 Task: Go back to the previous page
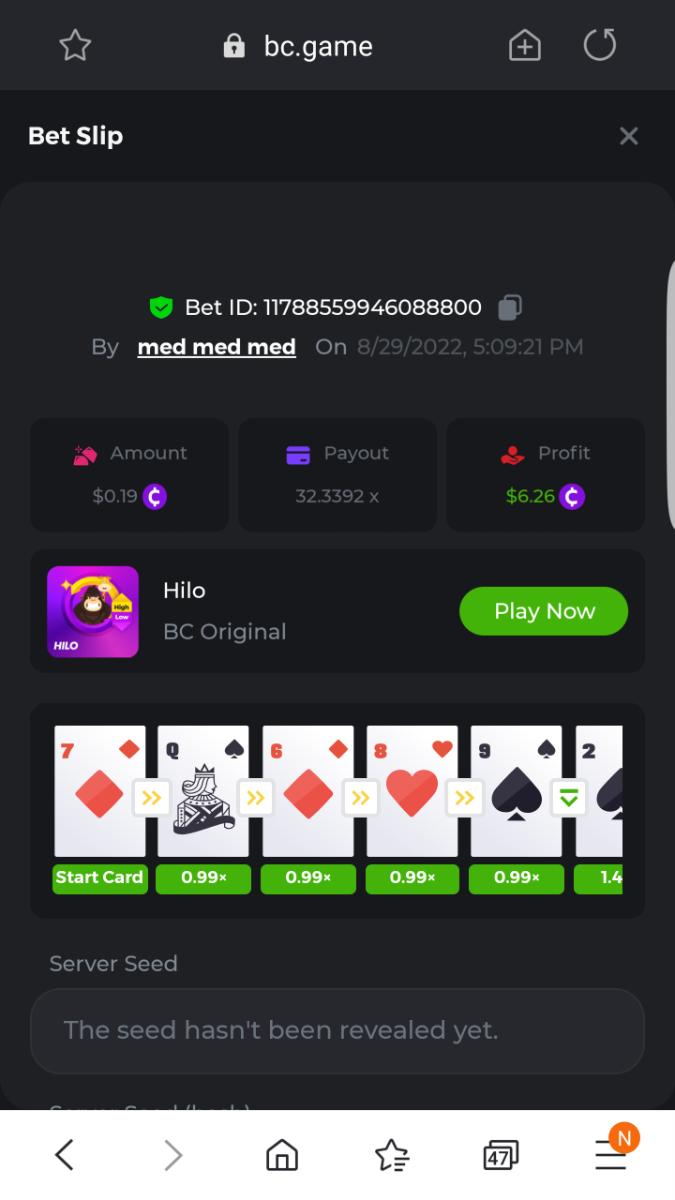pos(64,1156)
